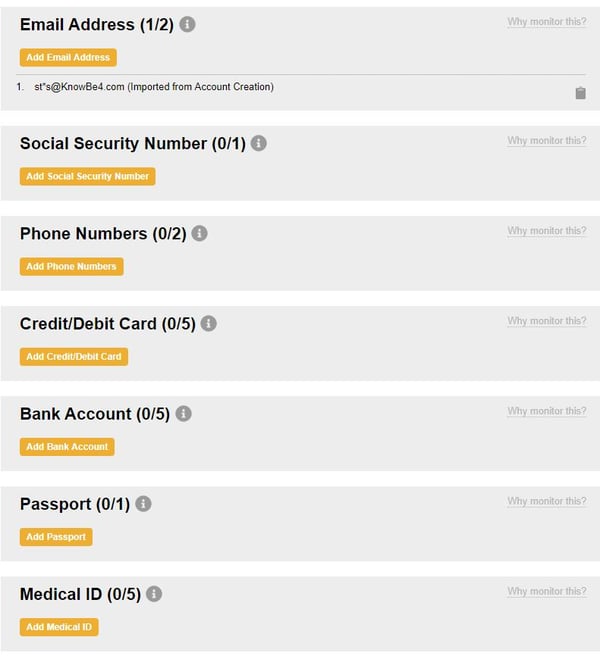Open Why monitor this for Medical ID
The width and height of the screenshot is (600, 659).
(546, 591)
